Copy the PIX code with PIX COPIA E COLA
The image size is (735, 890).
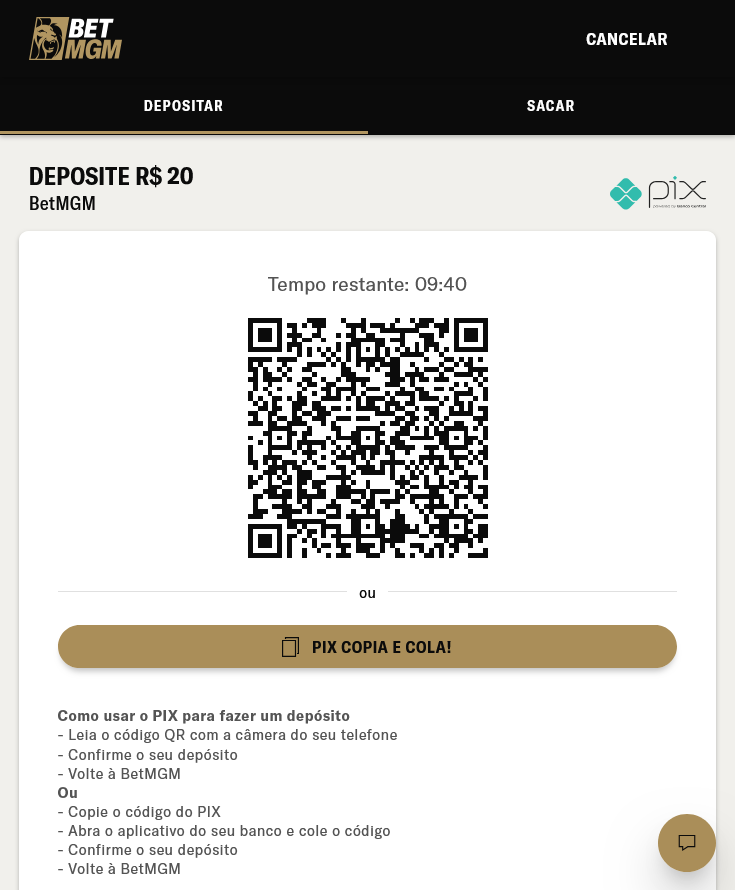pyautogui.click(x=367, y=647)
